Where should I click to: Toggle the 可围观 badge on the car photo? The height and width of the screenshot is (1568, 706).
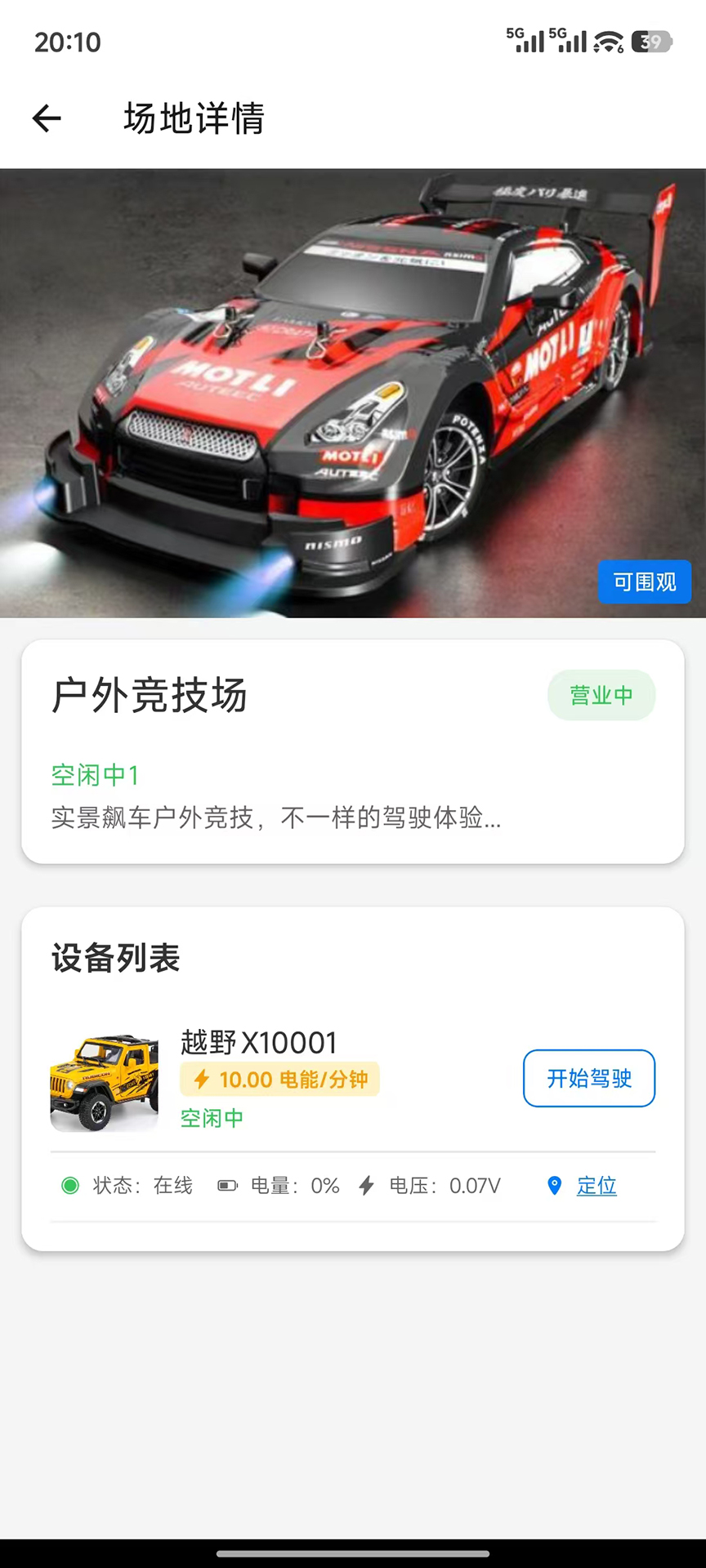645,582
